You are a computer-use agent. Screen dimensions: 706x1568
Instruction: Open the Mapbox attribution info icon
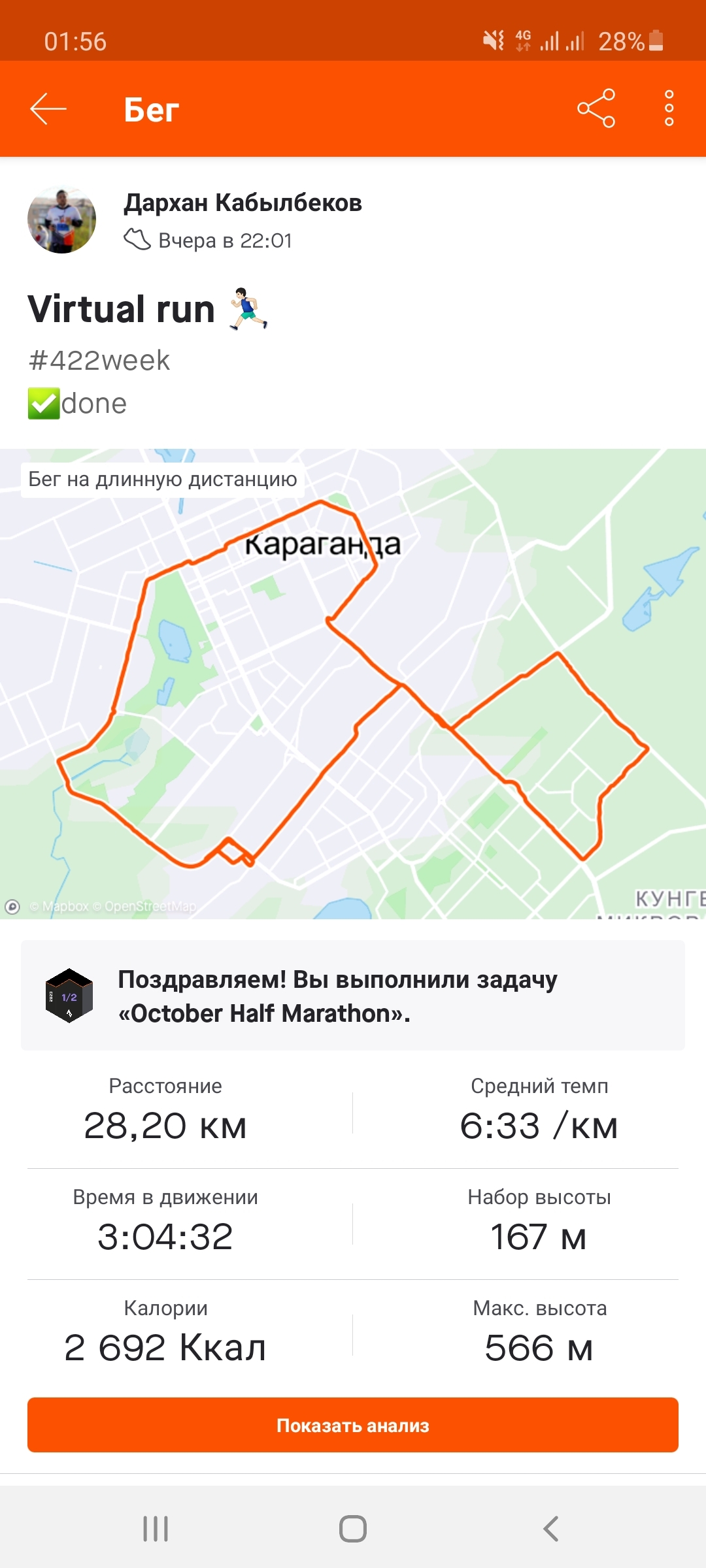(12, 906)
